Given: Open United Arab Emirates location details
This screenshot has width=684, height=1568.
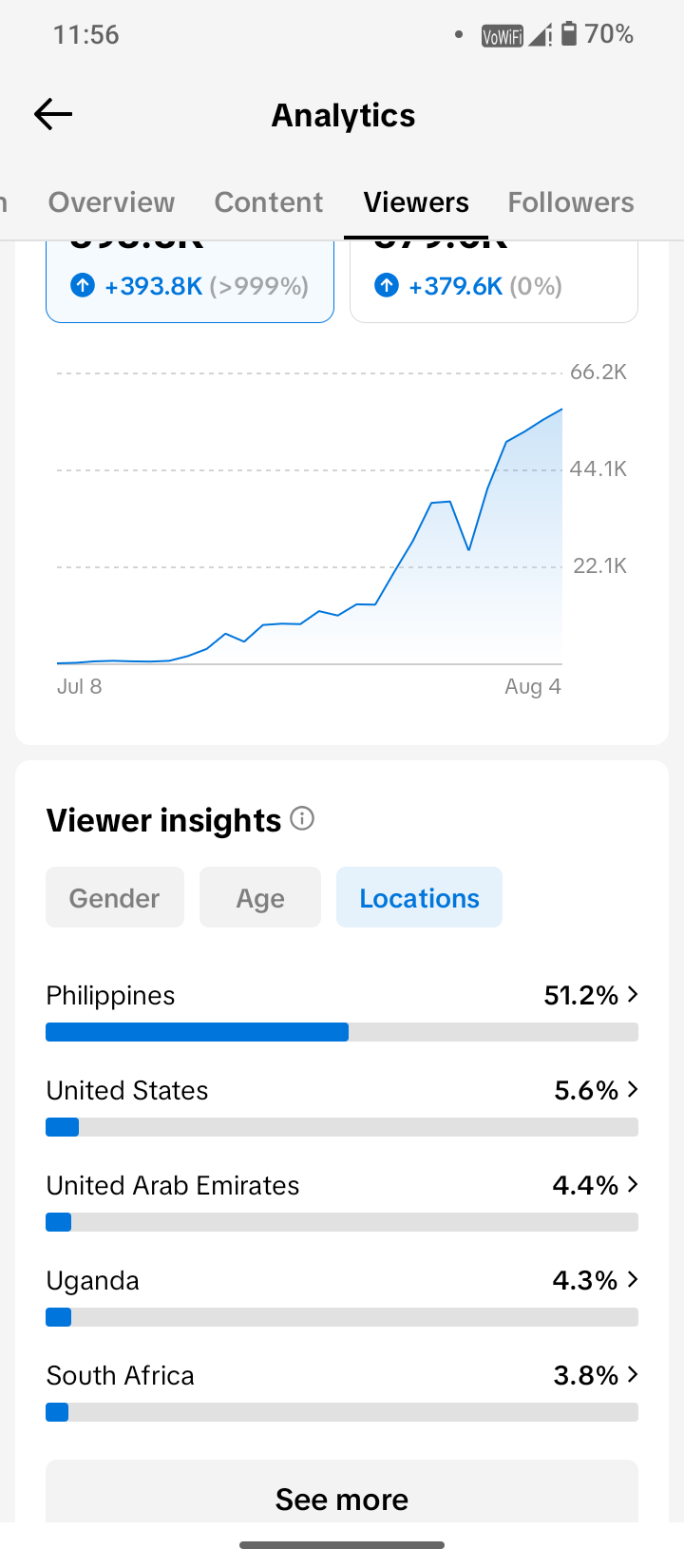Looking at the screenshot, I should pyautogui.click(x=342, y=1201).
